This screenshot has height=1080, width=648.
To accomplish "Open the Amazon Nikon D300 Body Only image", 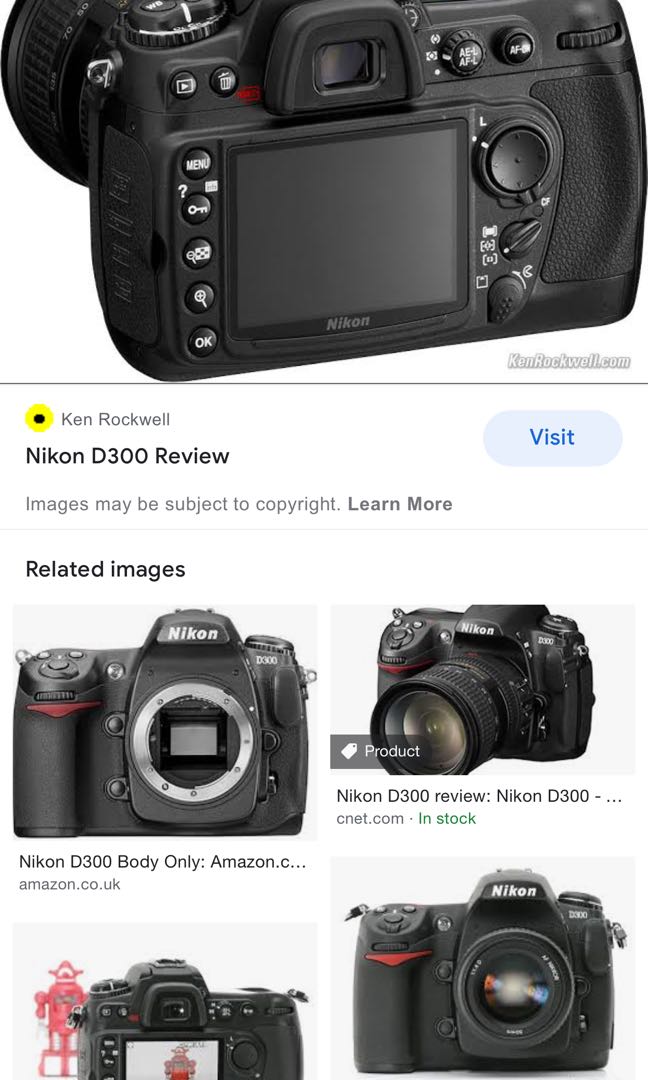I will (165, 722).
